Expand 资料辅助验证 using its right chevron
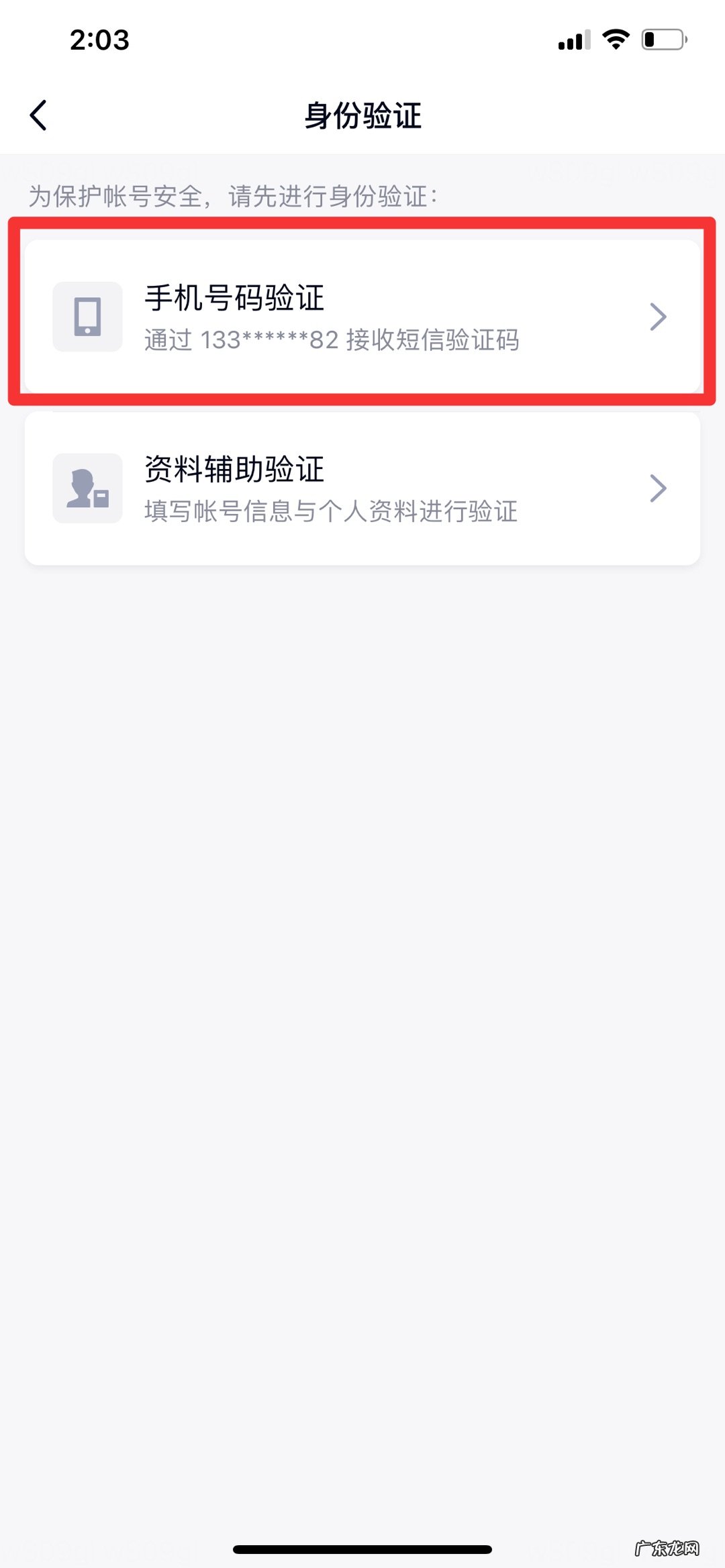 pos(659,488)
